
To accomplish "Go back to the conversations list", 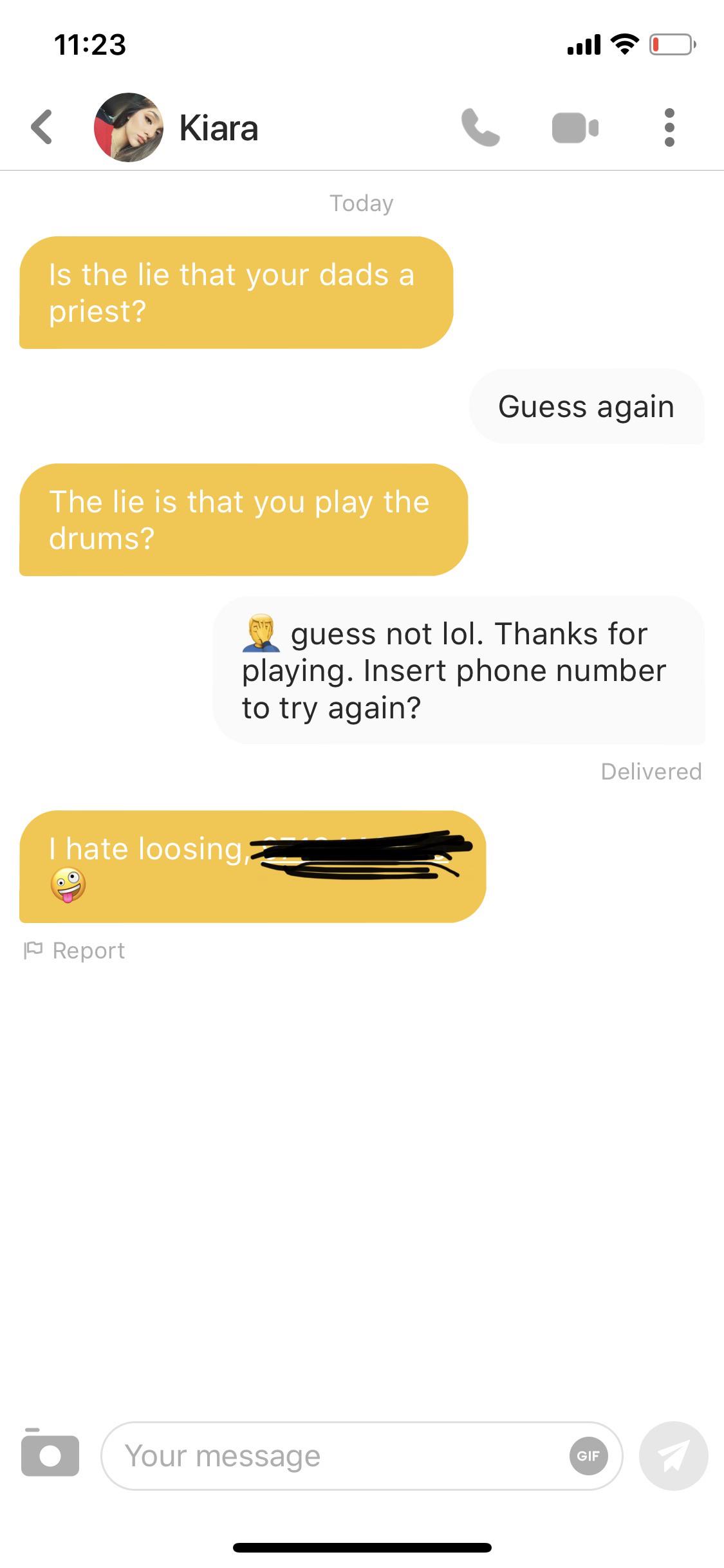I will coord(42,127).
